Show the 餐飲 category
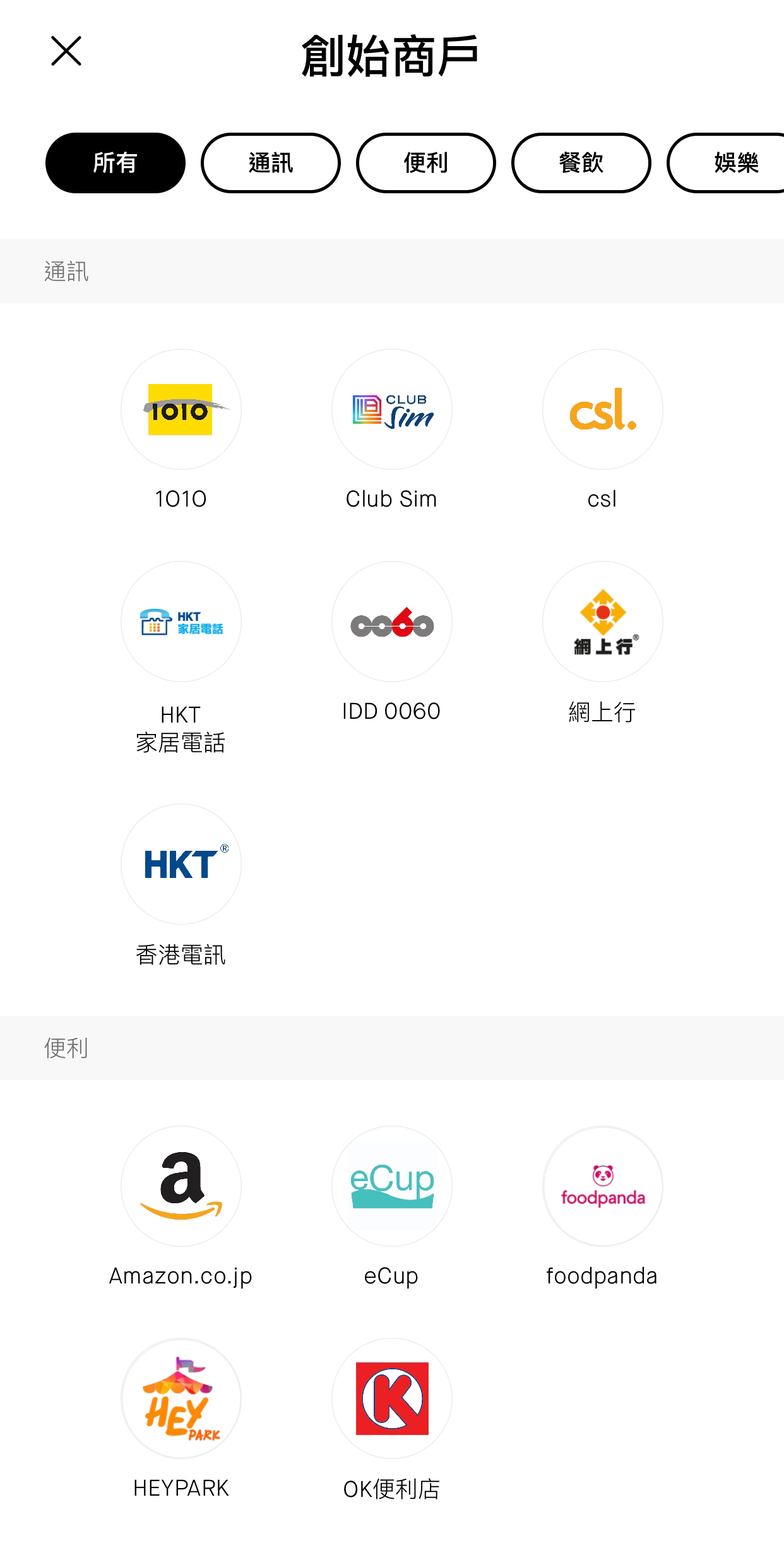 click(x=581, y=163)
